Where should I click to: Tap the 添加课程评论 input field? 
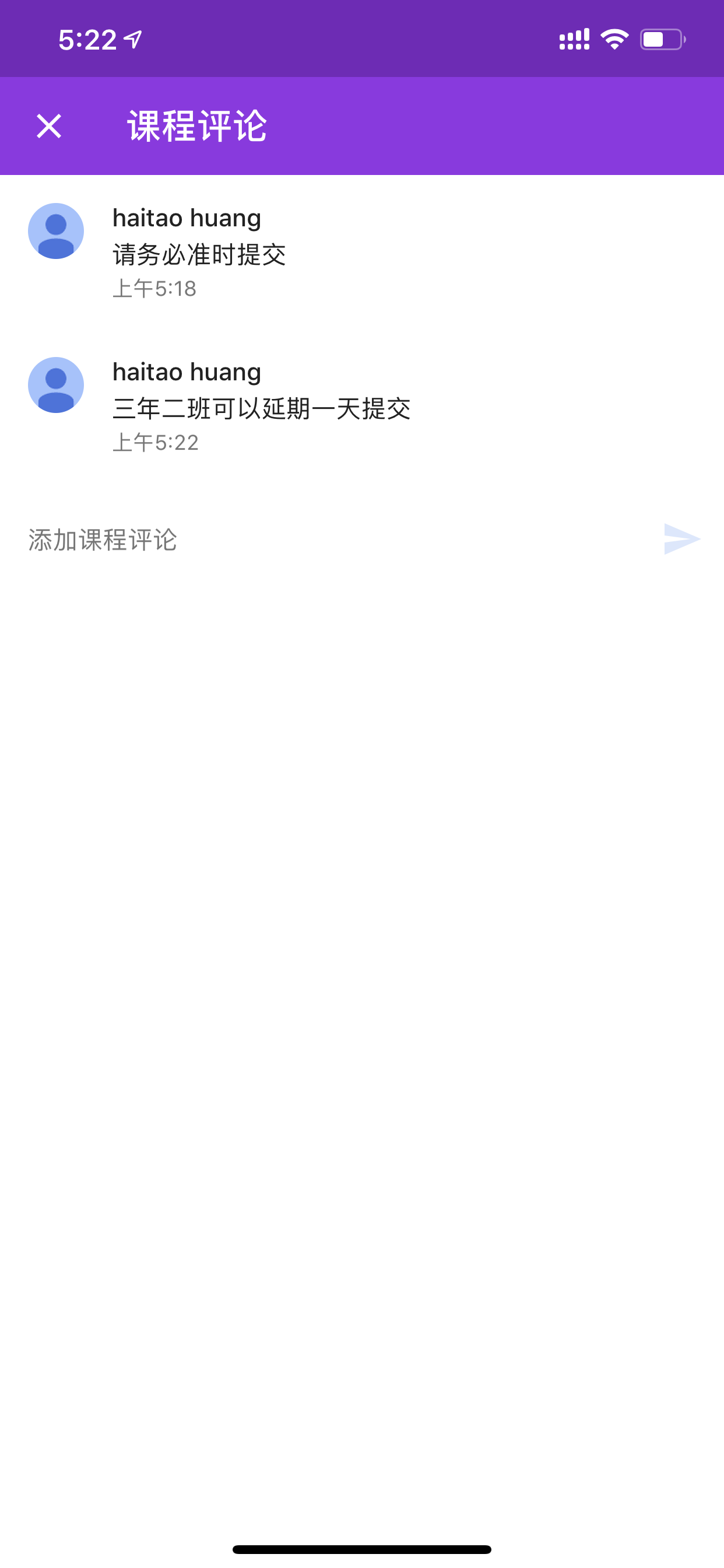340,540
